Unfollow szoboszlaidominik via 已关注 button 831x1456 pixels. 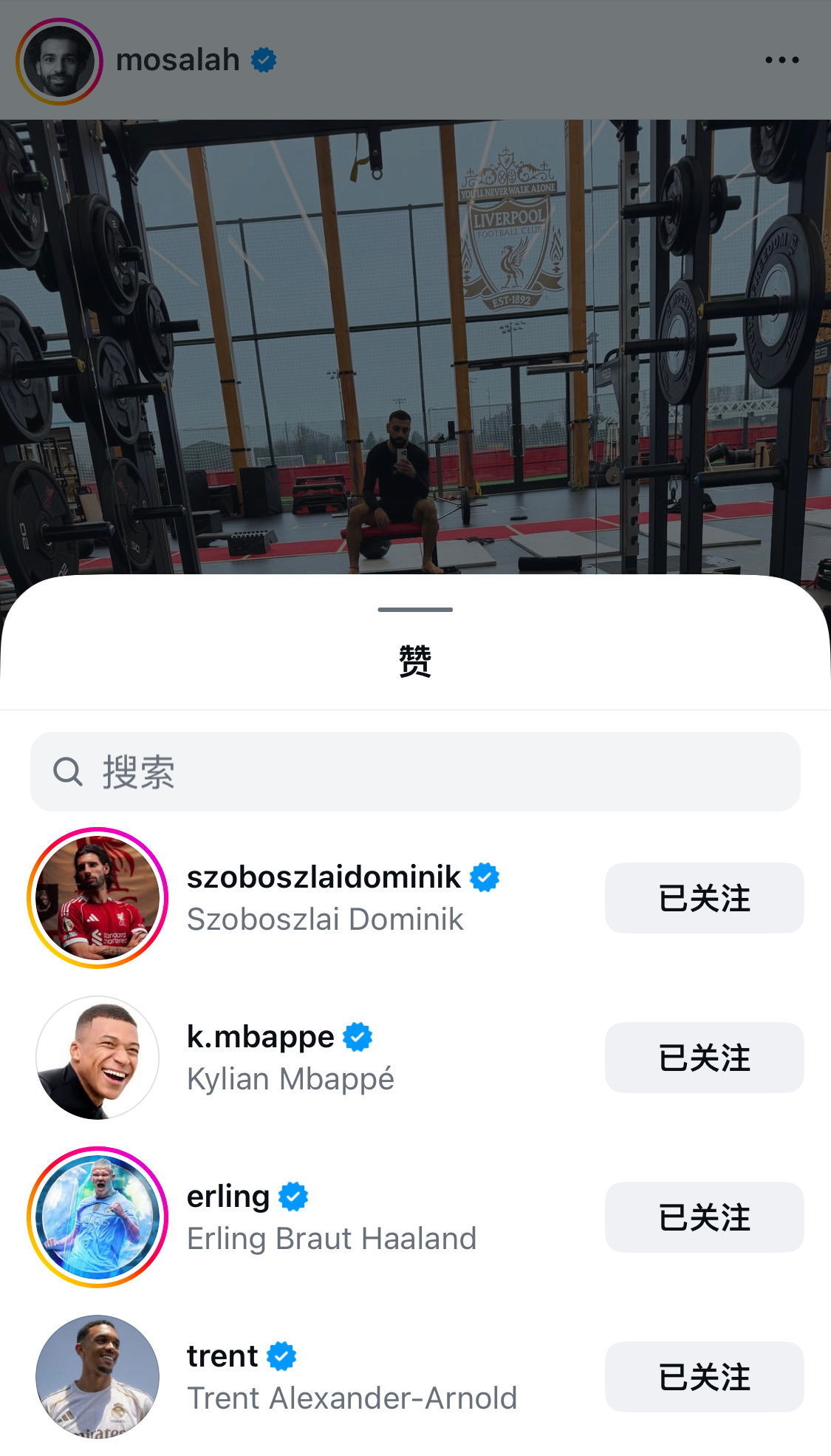coord(703,897)
